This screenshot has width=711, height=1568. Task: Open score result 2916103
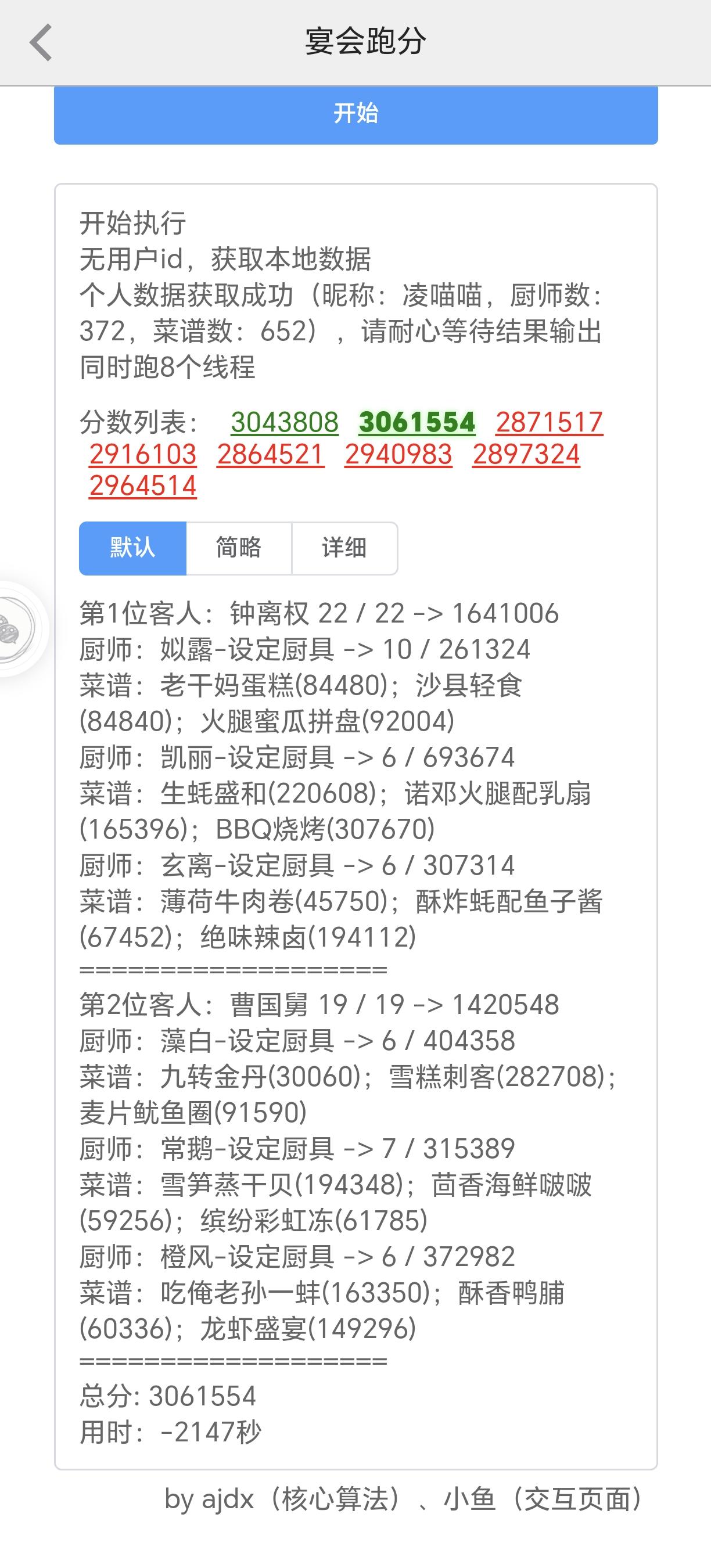(x=142, y=454)
